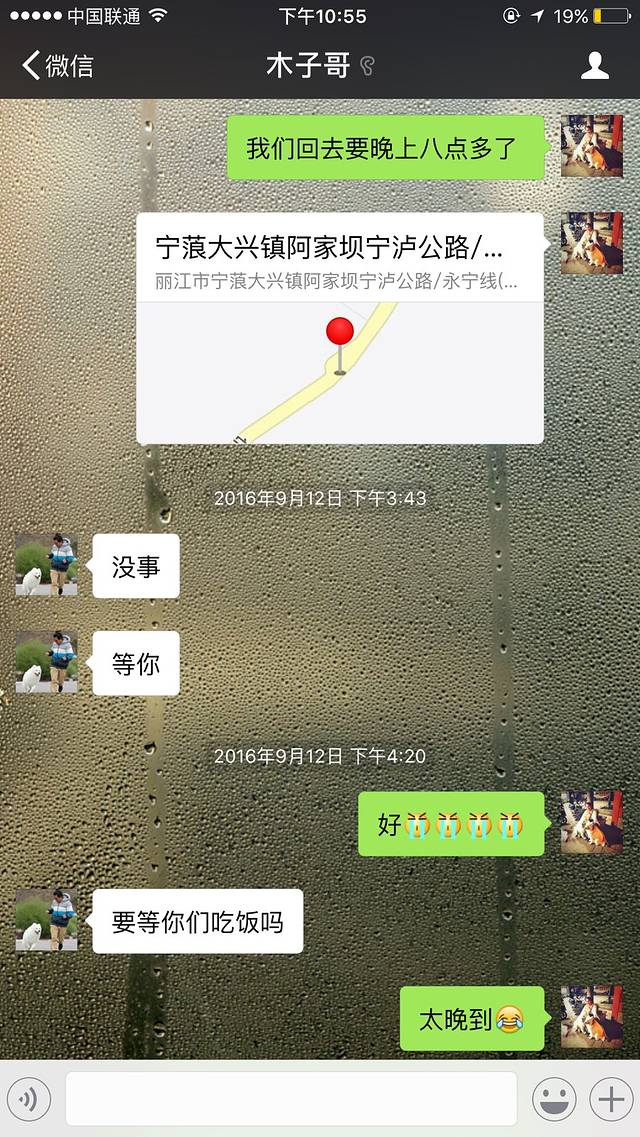Focus the message text field
Image resolution: width=640 pixels, height=1137 pixels.
click(x=291, y=1099)
